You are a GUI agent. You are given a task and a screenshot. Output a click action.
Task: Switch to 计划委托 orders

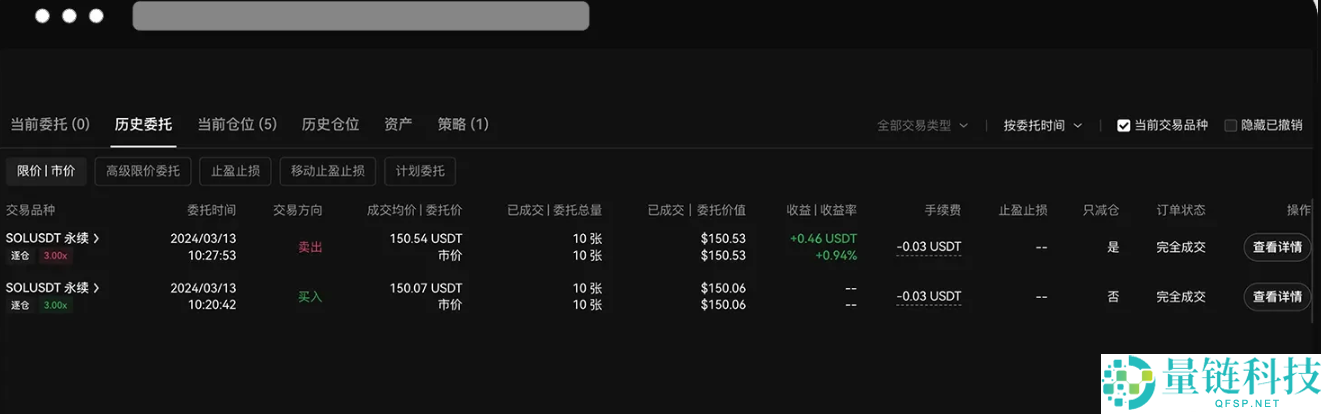click(x=420, y=171)
